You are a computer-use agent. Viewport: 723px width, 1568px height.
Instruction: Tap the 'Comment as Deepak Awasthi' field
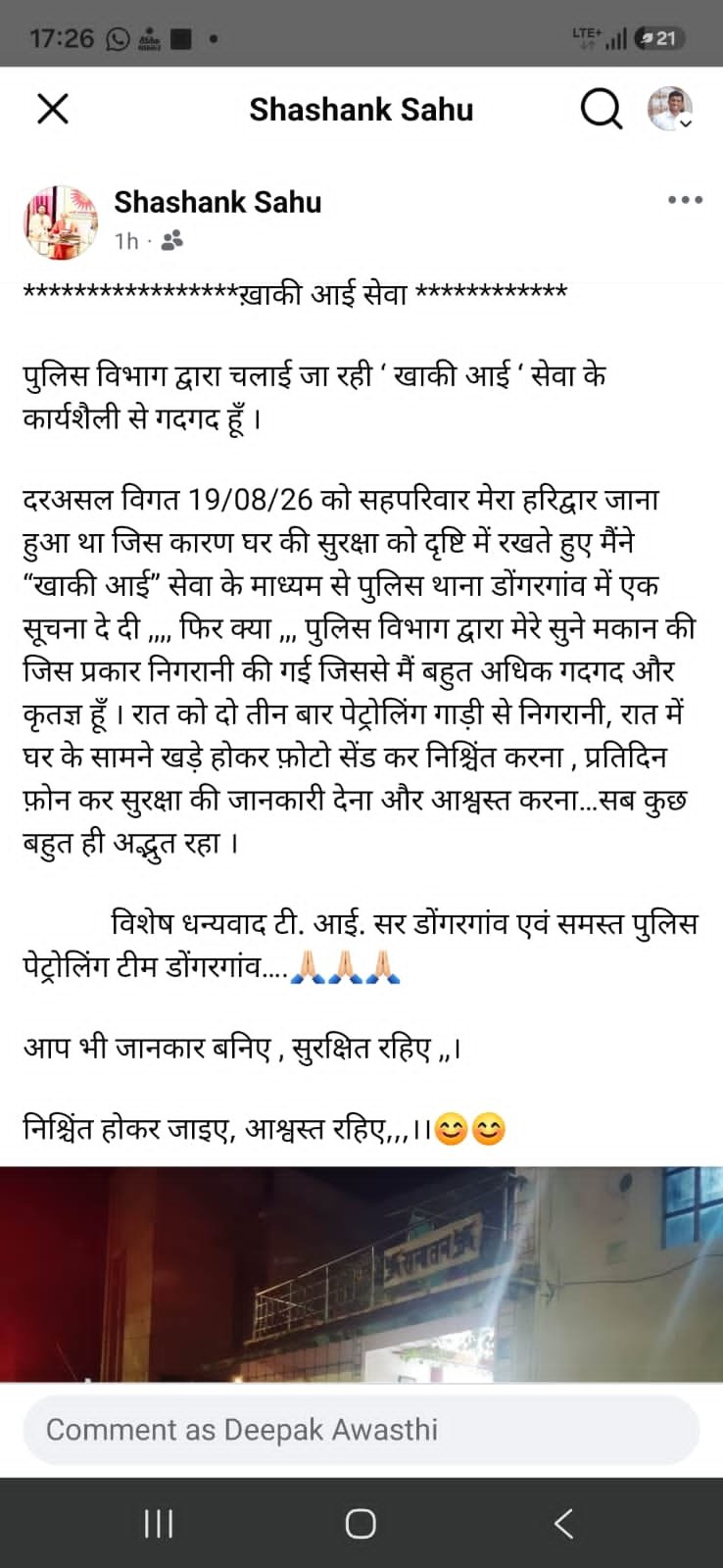pos(361,1430)
